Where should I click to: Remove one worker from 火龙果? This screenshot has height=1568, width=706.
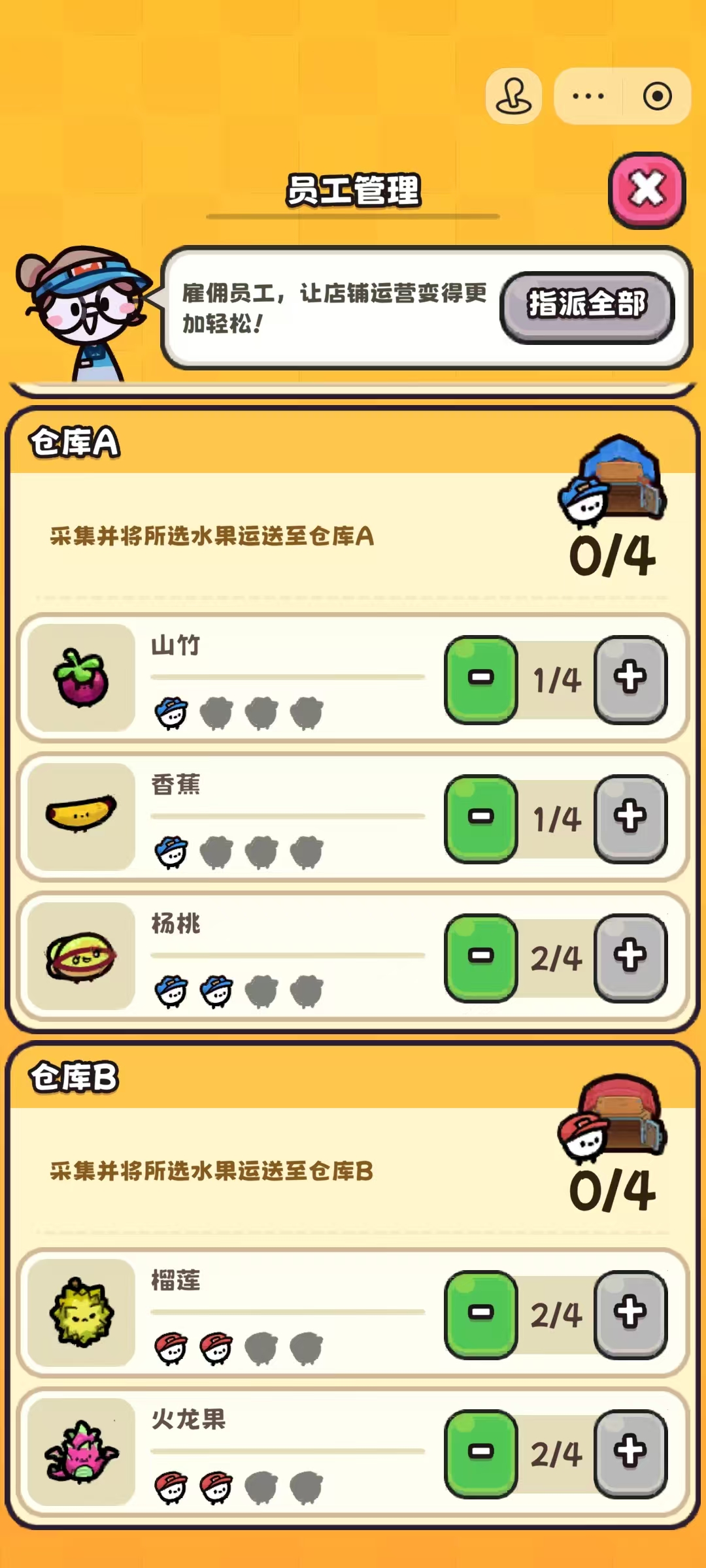[x=481, y=1453]
